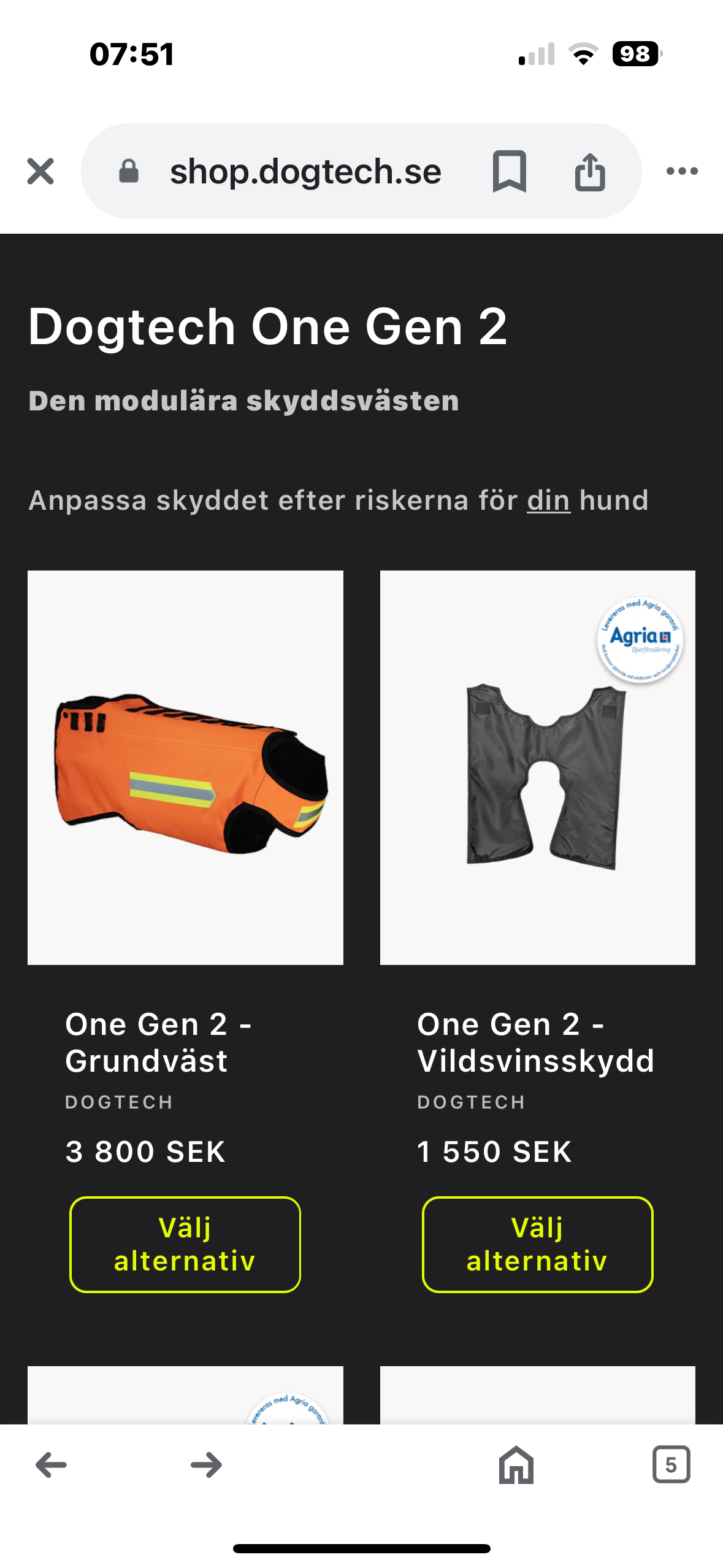Viewport: 723px width, 1568px height.
Task: Share this page
Action: pos(590,171)
